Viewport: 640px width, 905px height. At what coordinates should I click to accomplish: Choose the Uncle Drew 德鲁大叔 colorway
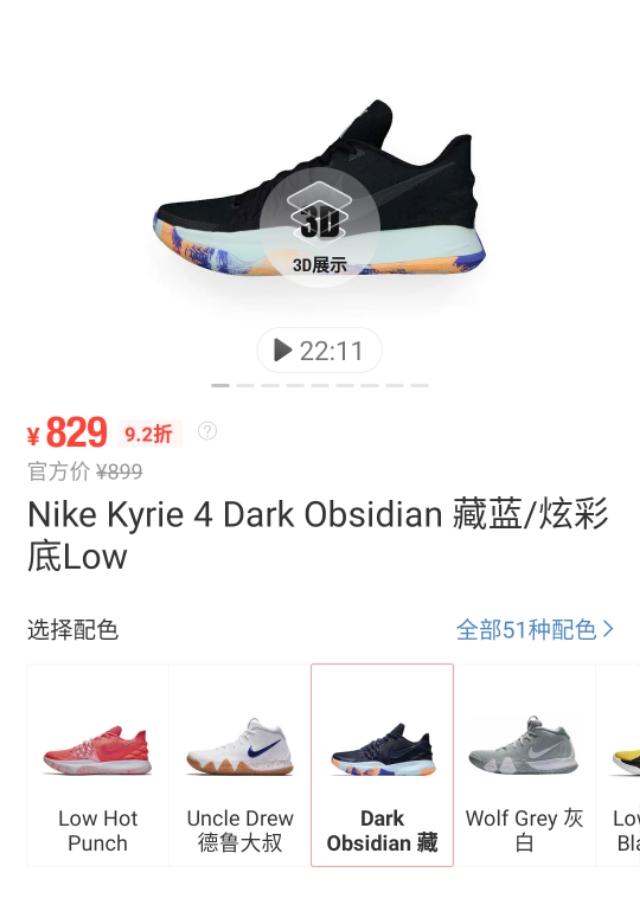click(x=240, y=765)
